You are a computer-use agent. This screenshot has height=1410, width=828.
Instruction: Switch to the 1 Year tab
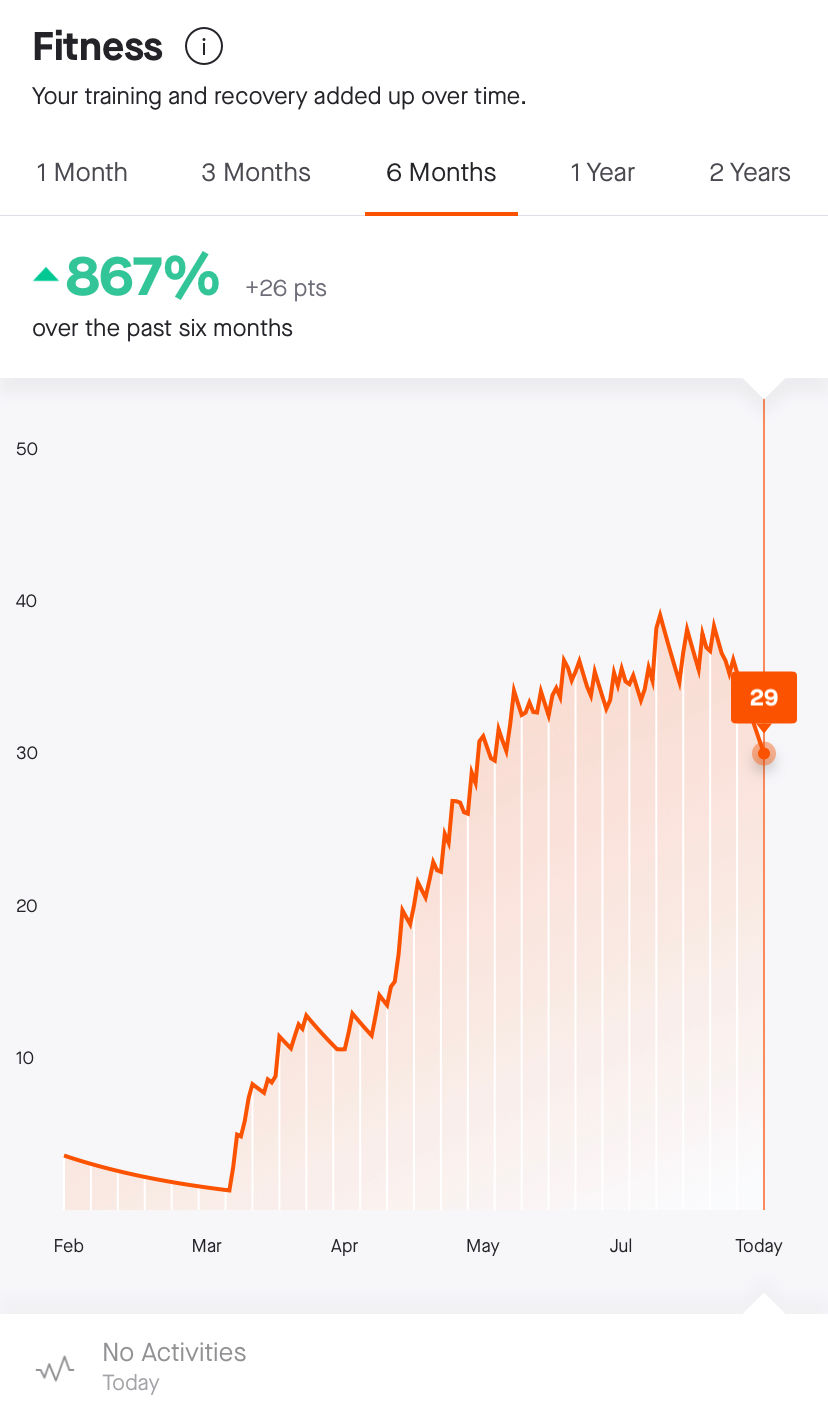(x=603, y=172)
